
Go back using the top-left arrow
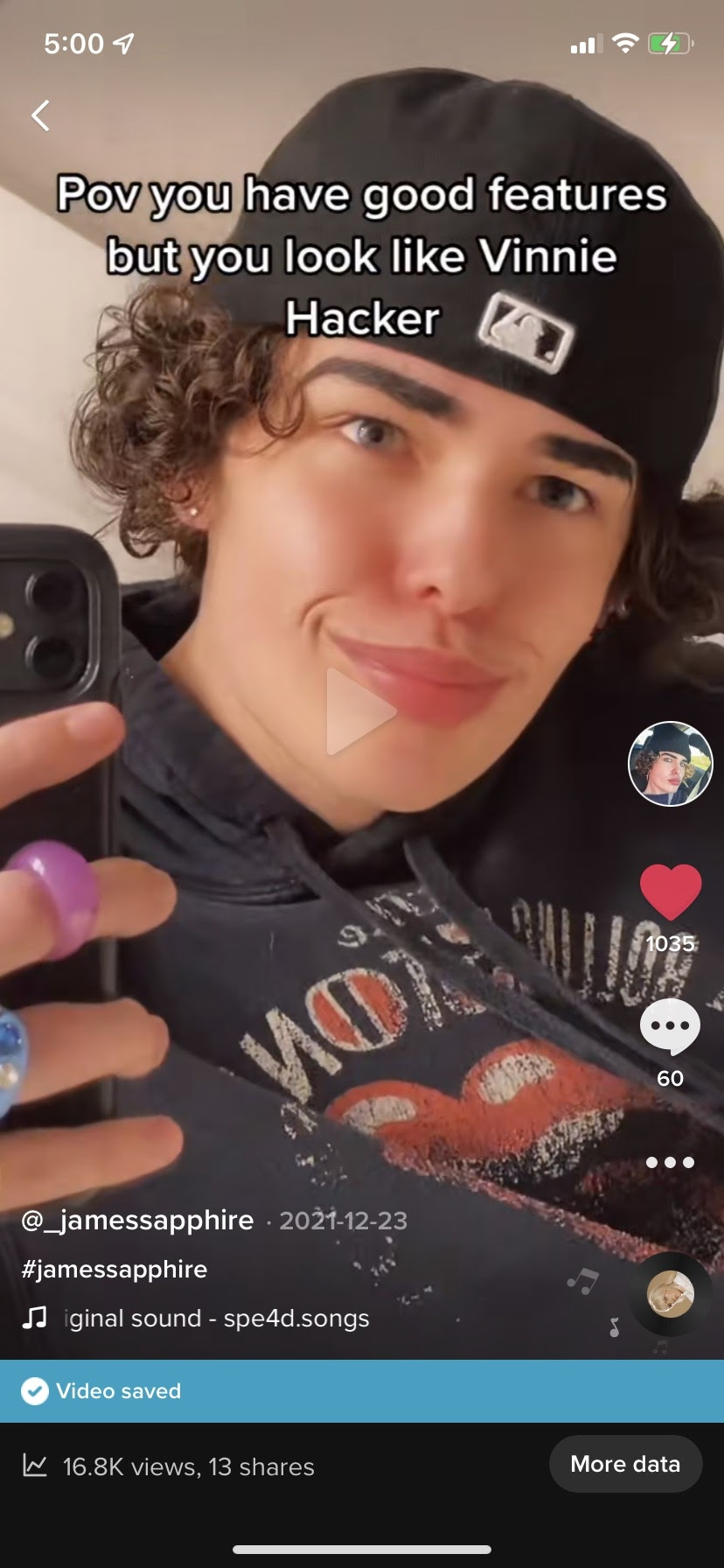tap(40, 115)
